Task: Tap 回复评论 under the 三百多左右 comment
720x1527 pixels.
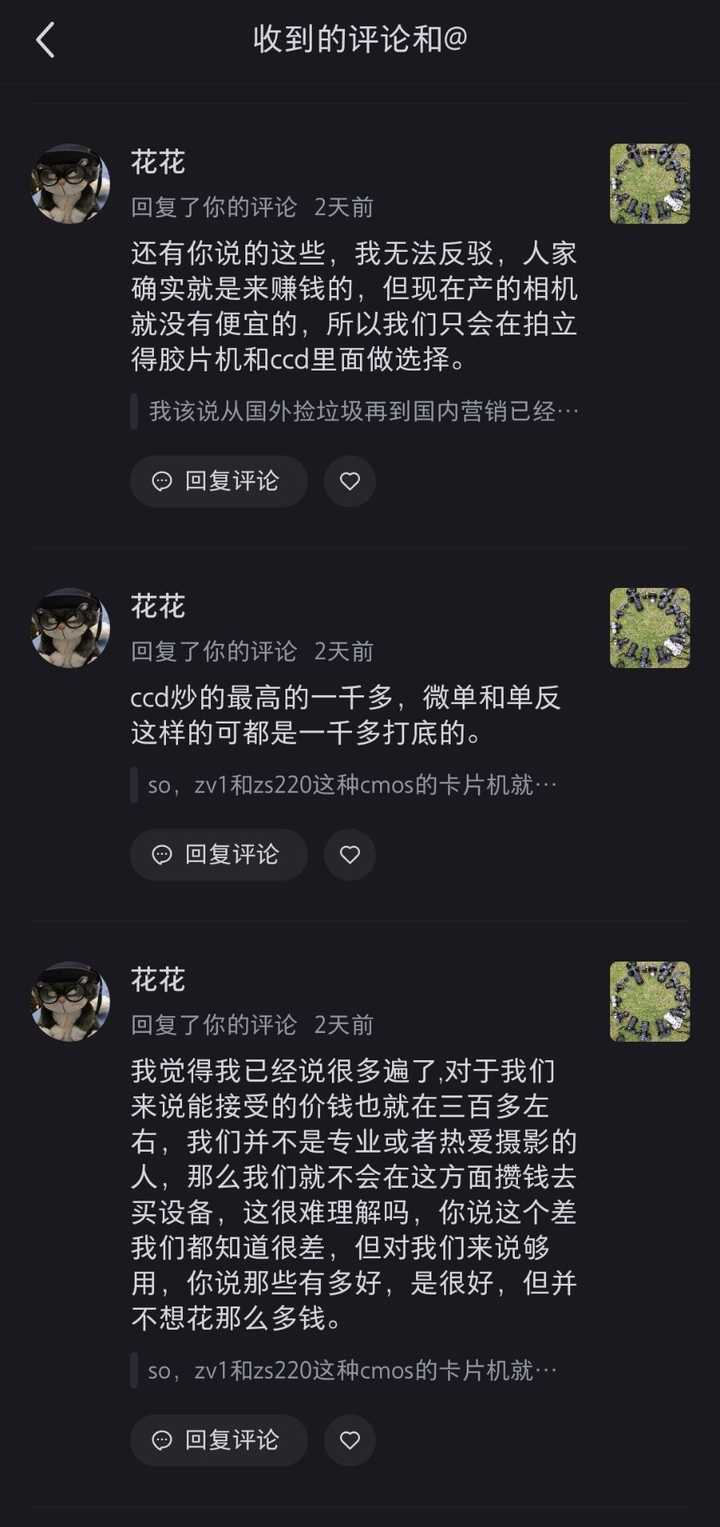Action: click(218, 1440)
